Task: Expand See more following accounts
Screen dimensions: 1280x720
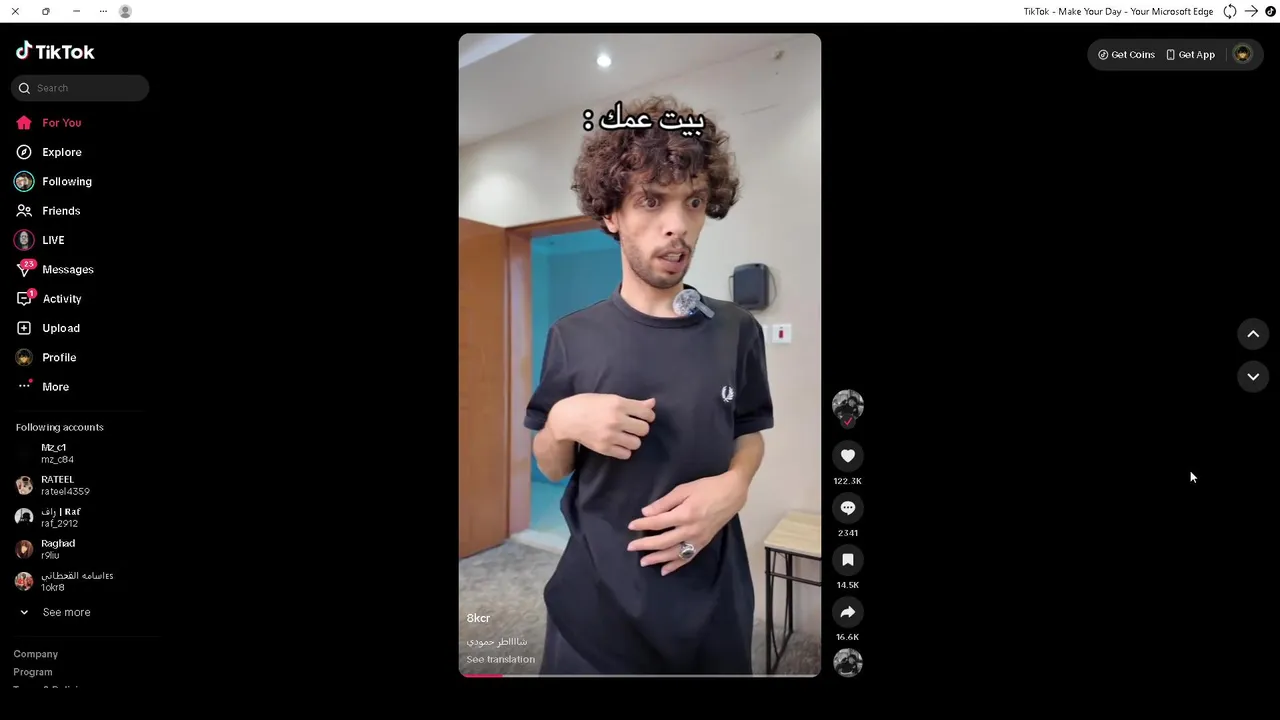Action: [x=66, y=612]
